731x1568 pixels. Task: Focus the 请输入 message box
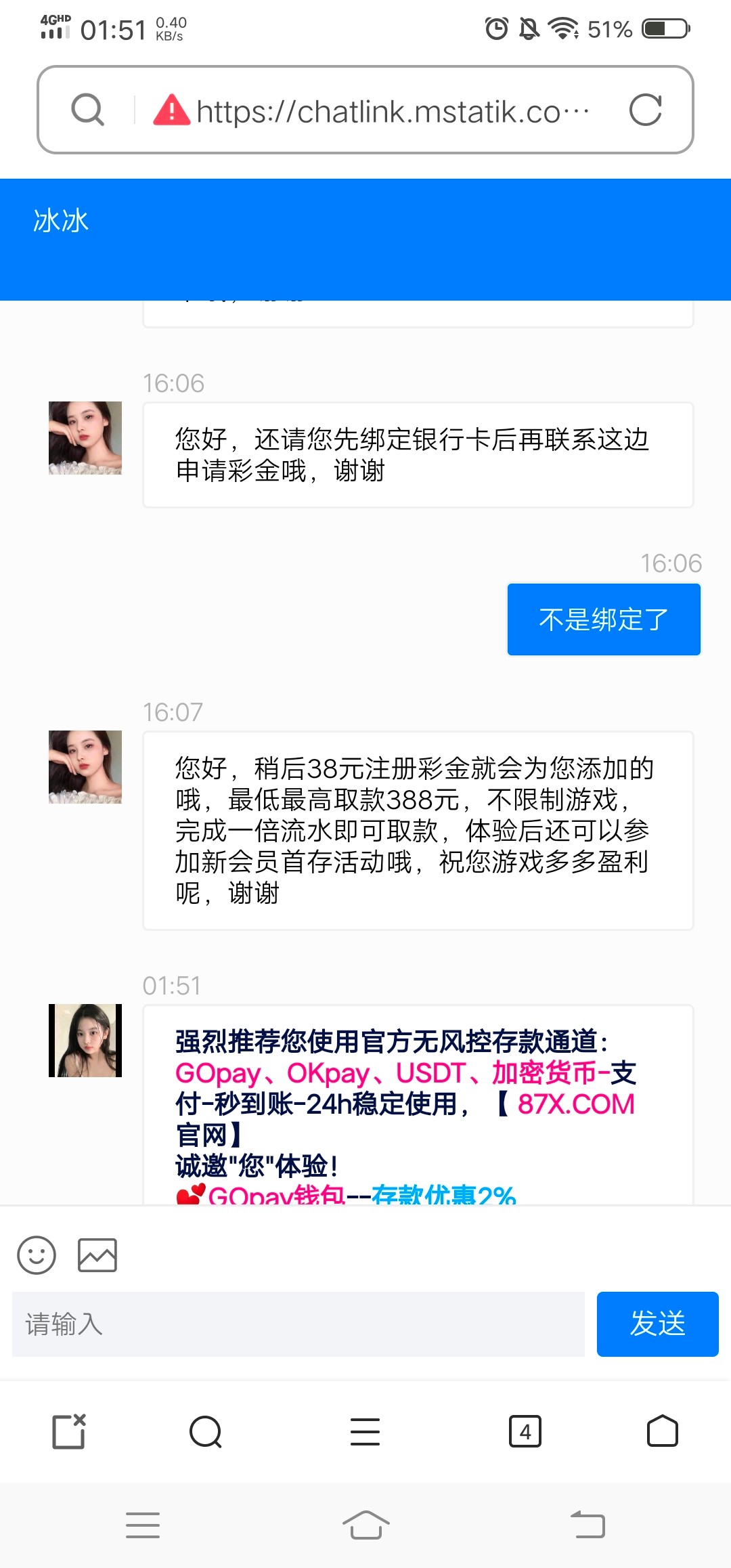298,1324
